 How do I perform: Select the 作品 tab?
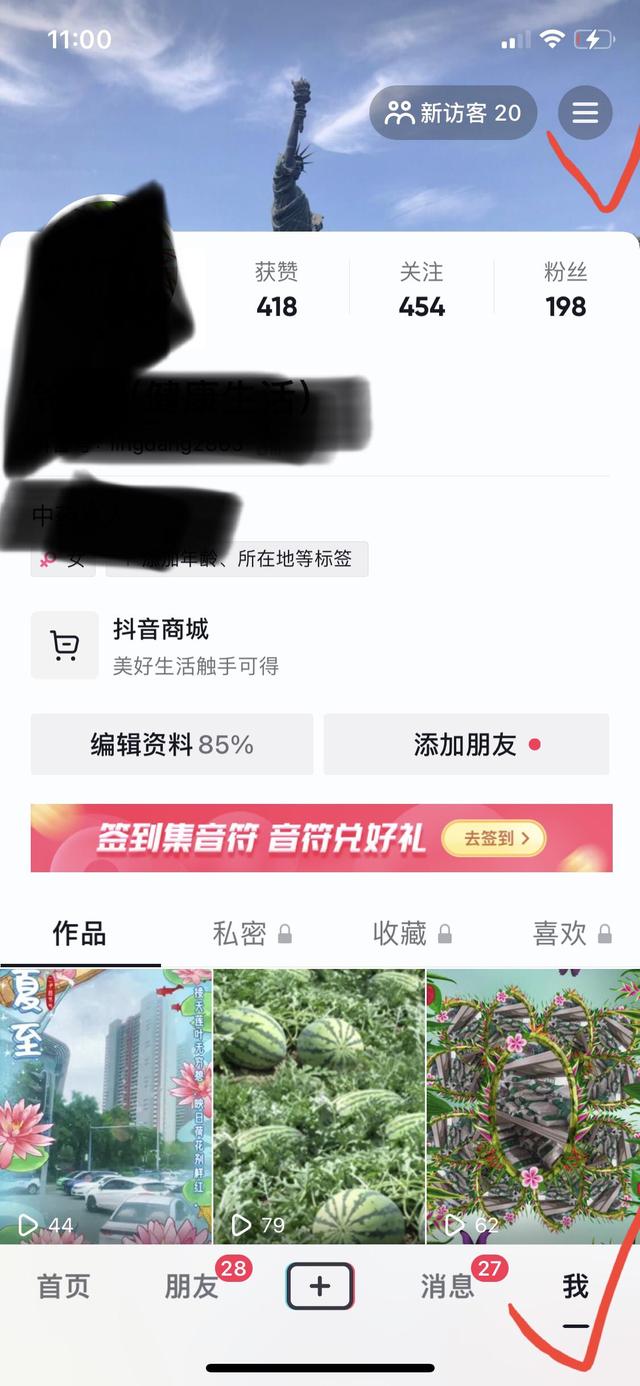coord(79,934)
